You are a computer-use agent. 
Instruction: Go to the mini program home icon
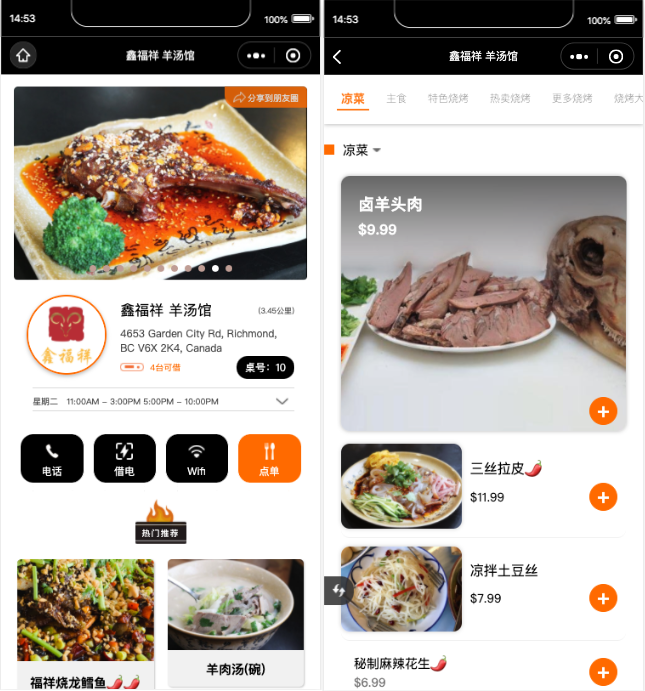click(24, 56)
